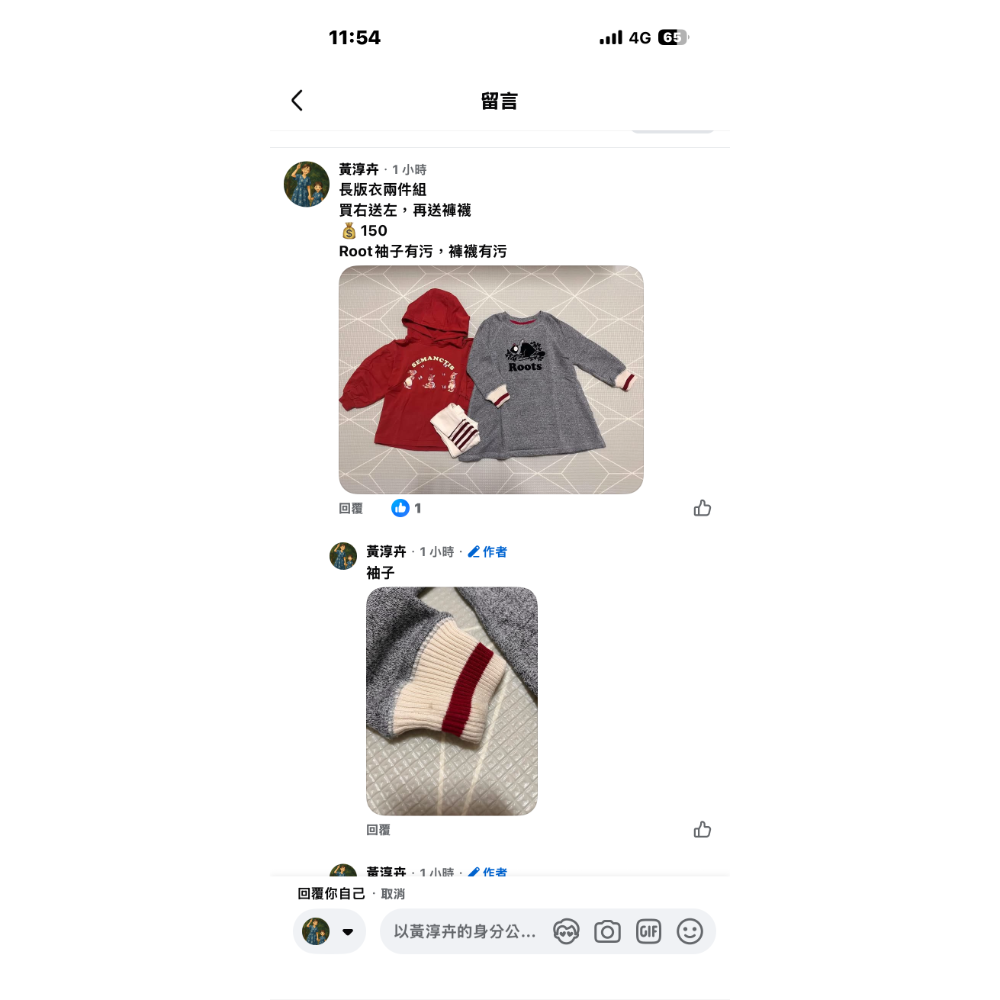The width and height of the screenshot is (1000, 1000).
Task: Open the clothing set photo in the comment
Action: (x=491, y=379)
